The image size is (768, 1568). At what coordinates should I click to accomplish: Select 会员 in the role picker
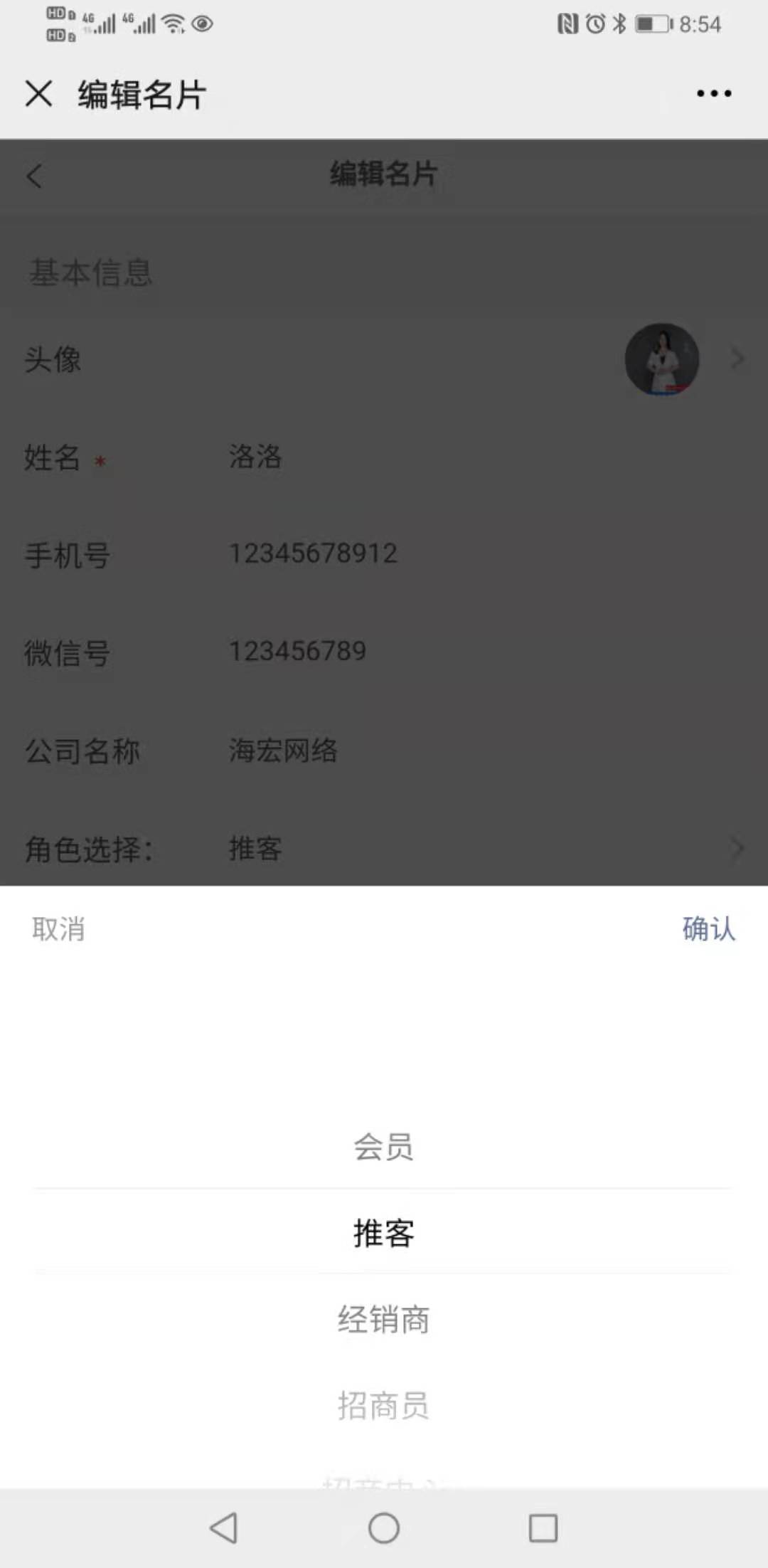384,1147
